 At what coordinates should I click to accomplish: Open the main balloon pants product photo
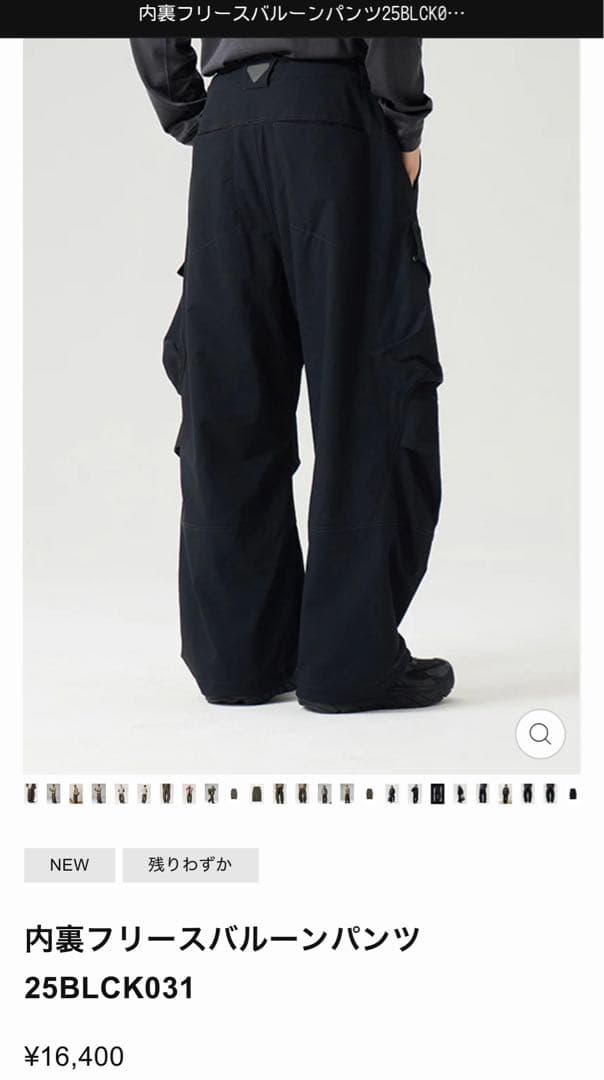coord(301,400)
